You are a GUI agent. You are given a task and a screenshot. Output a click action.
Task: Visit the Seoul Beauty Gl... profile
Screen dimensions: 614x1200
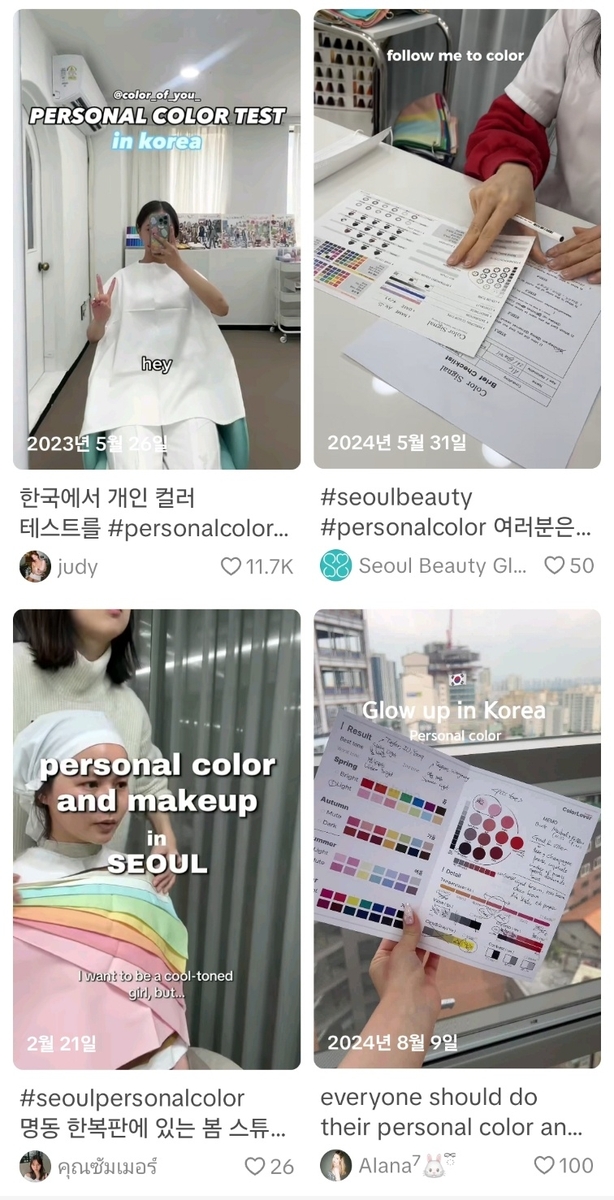click(x=425, y=566)
